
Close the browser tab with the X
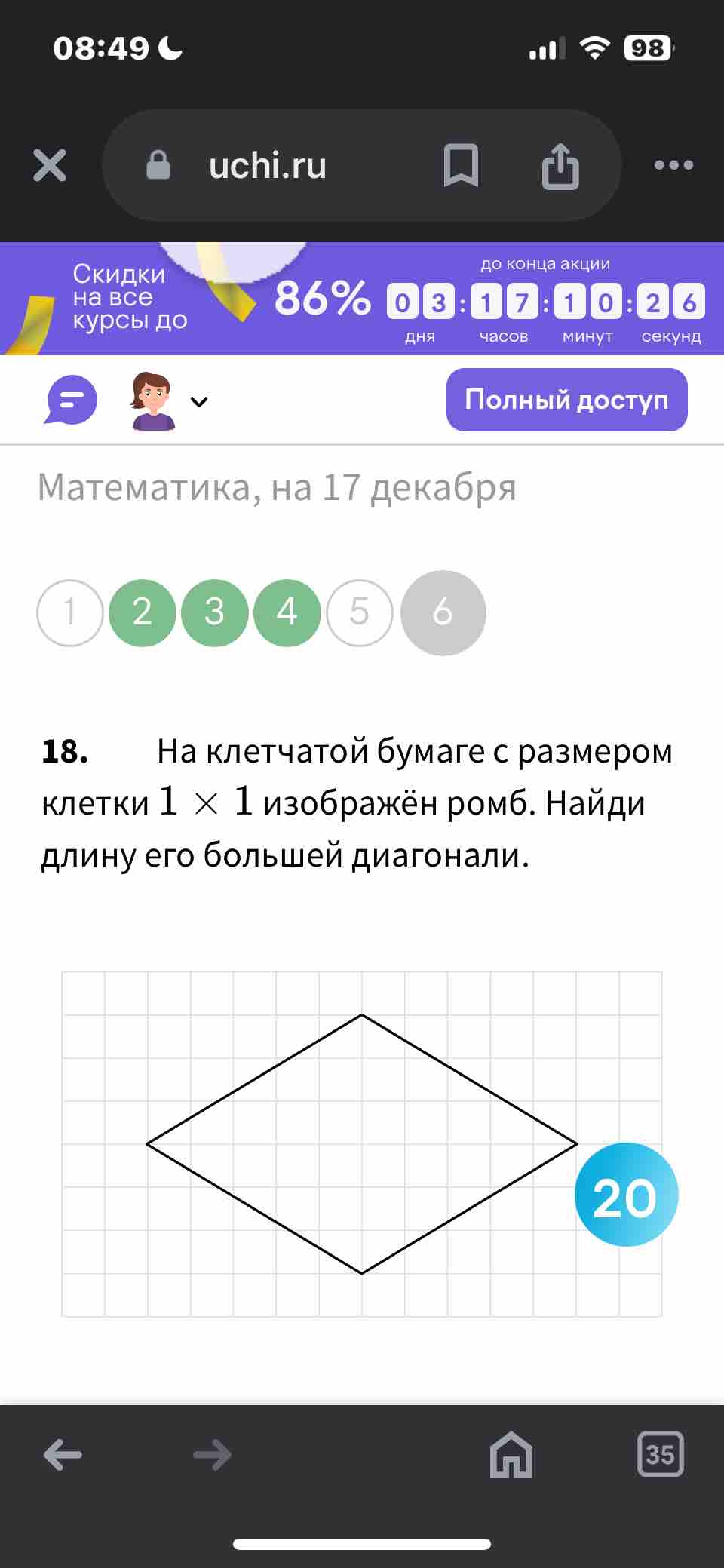pos(50,165)
